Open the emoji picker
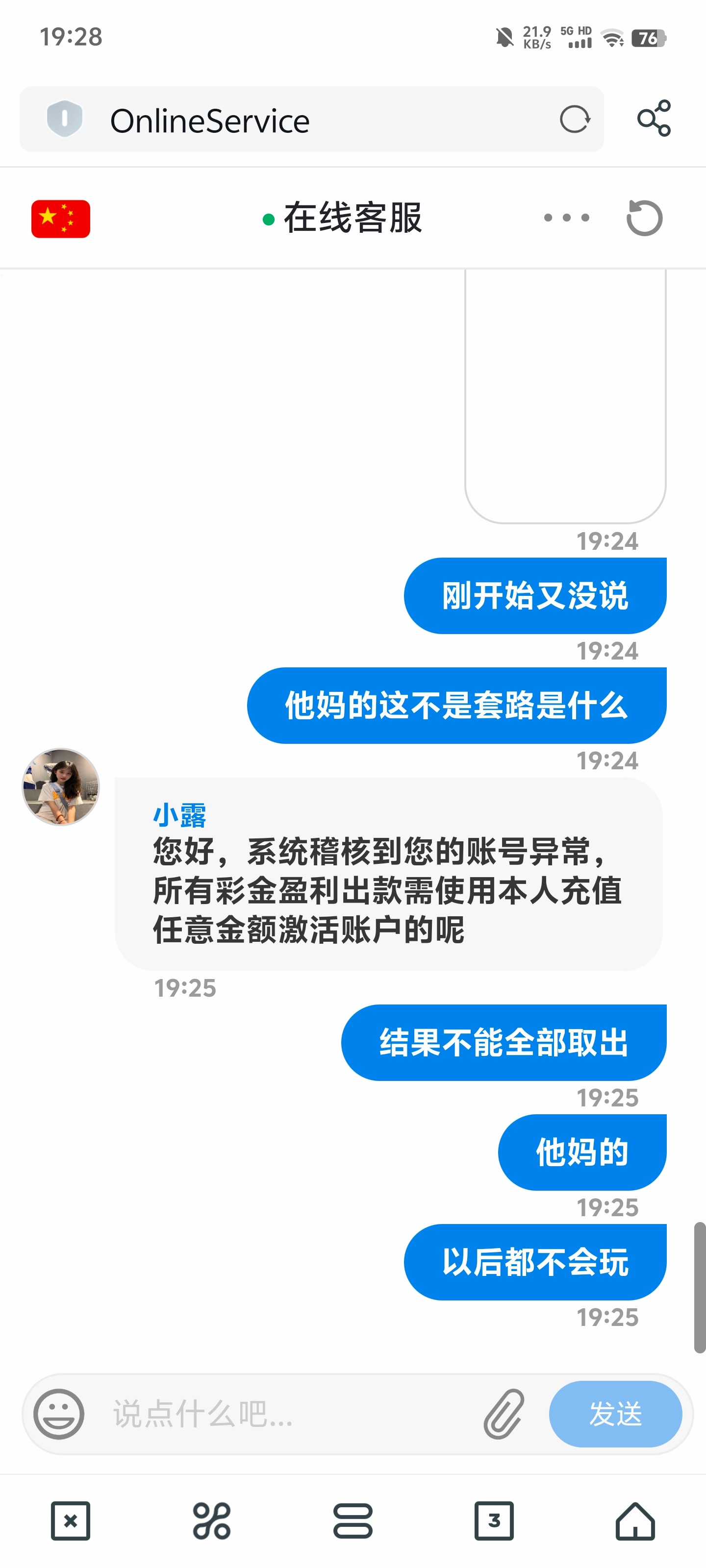 [58, 1413]
